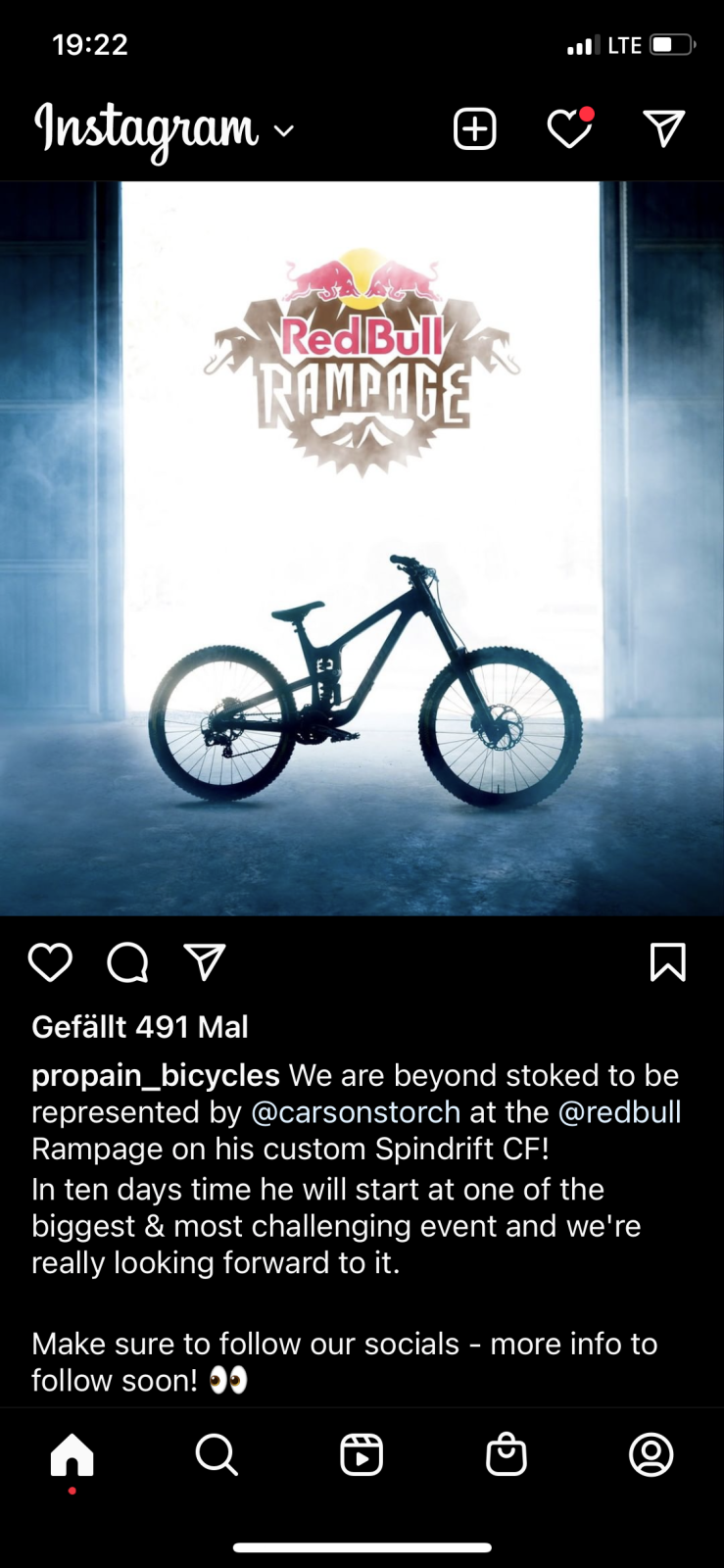Viewport: 724px width, 1568px height.
Task: Open your Profile tab
Action: 652,1454
